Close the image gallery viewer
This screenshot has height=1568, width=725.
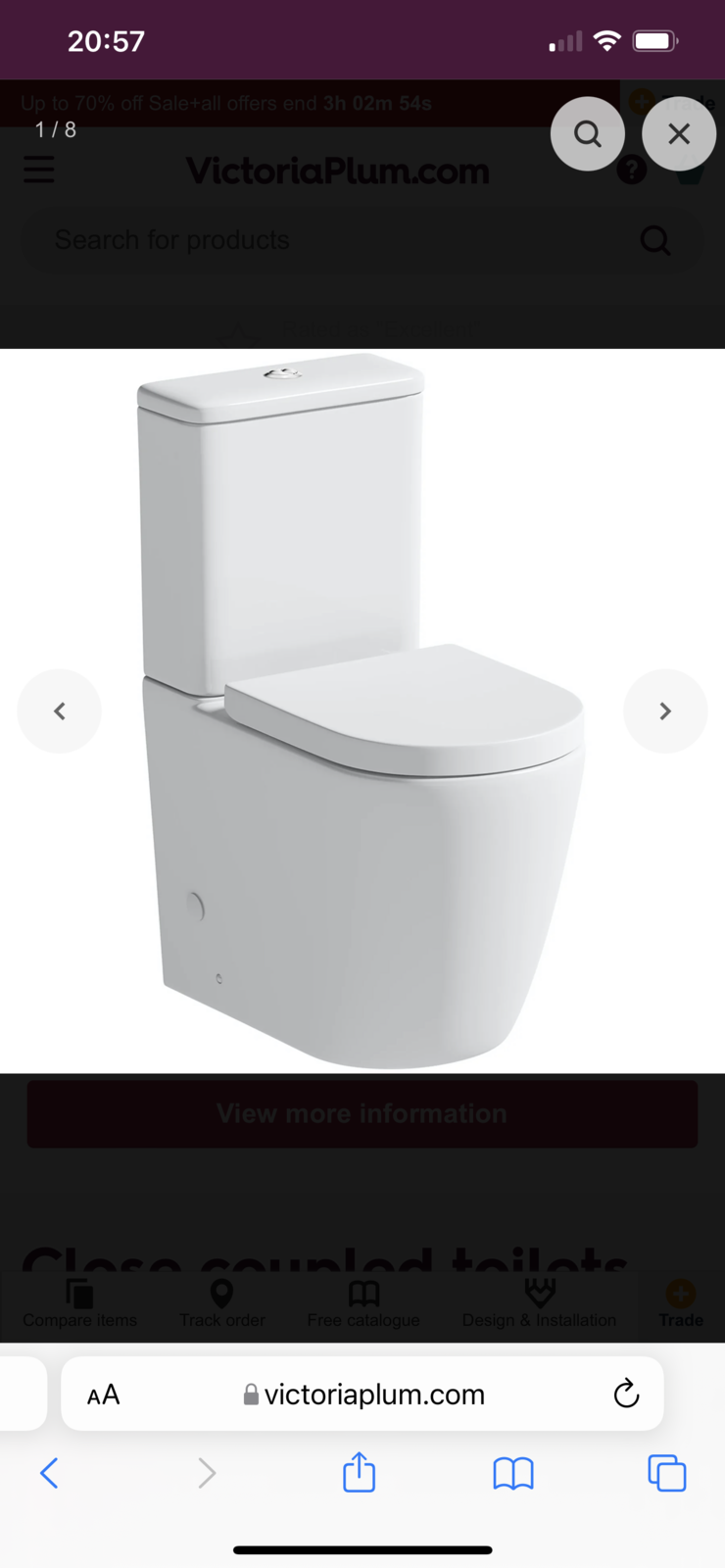click(x=679, y=133)
